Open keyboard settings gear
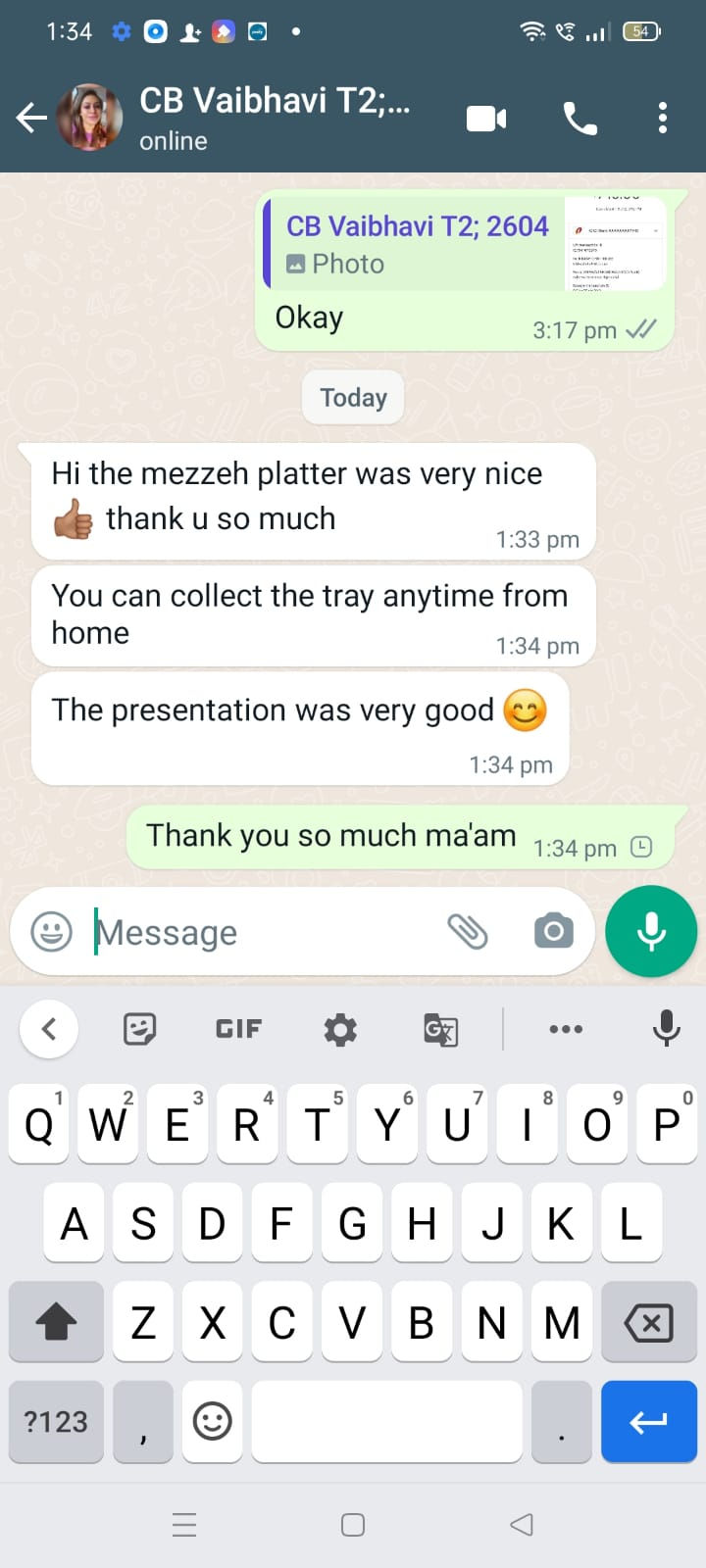 point(340,1029)
